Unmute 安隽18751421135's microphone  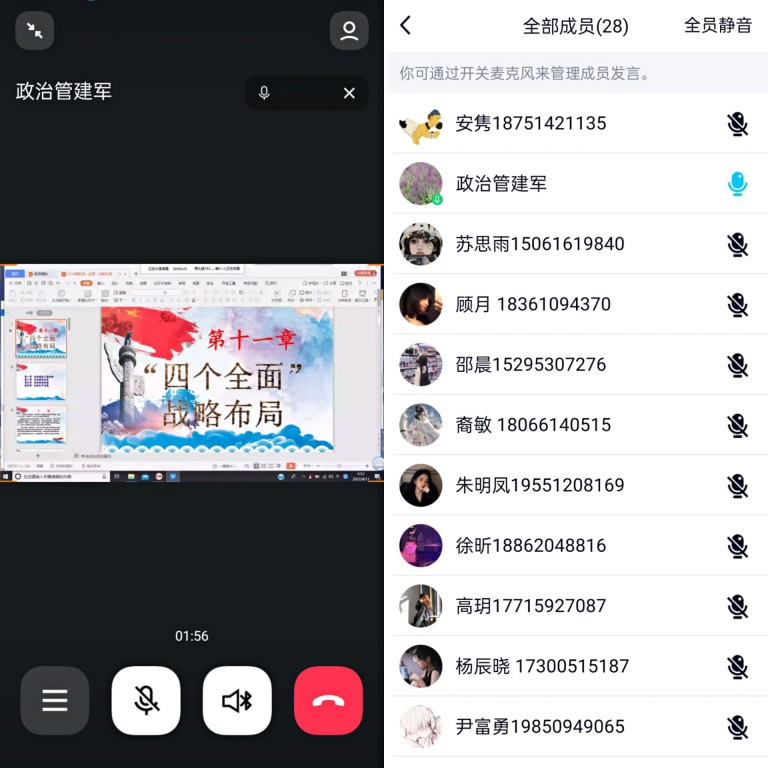[x=737, y=124]
